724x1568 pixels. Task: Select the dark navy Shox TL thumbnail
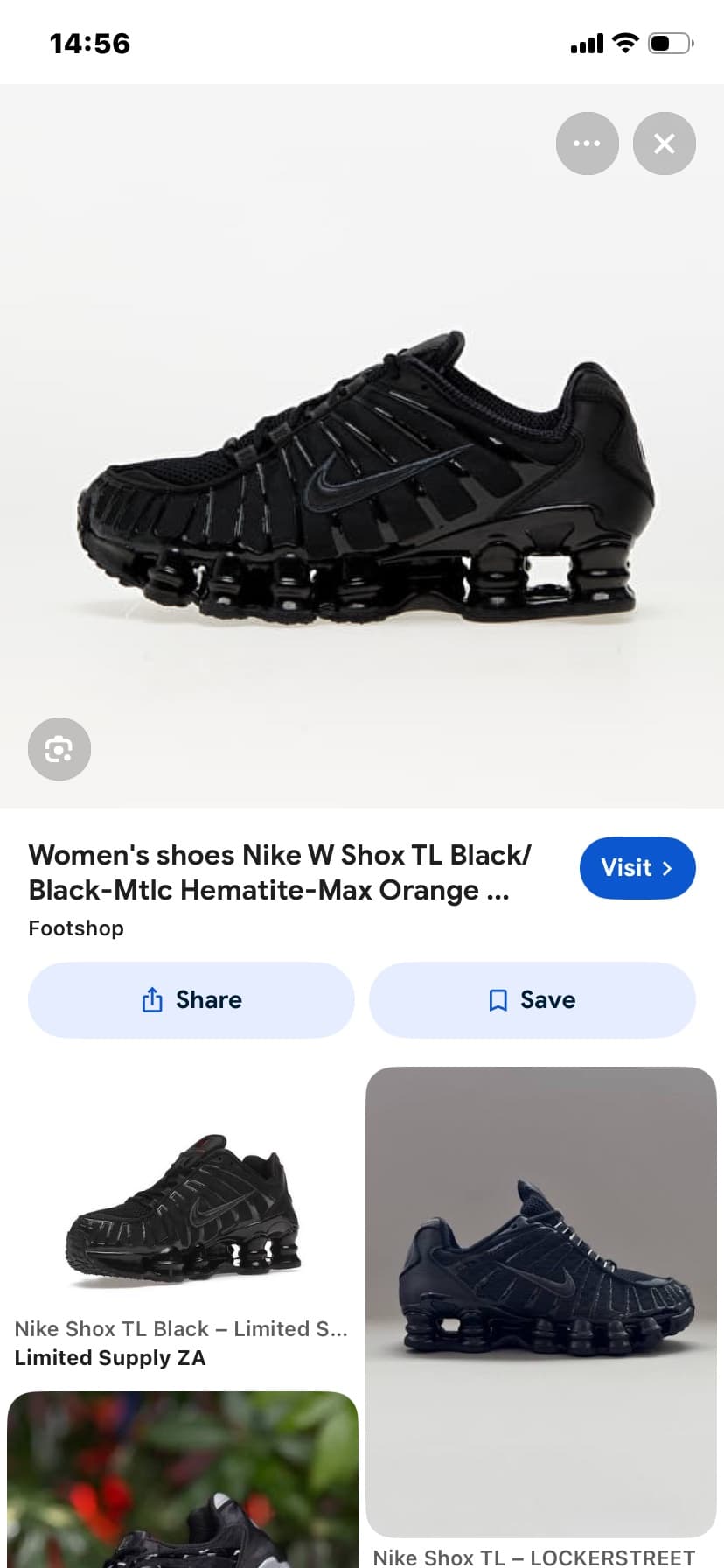point(540,1277)
